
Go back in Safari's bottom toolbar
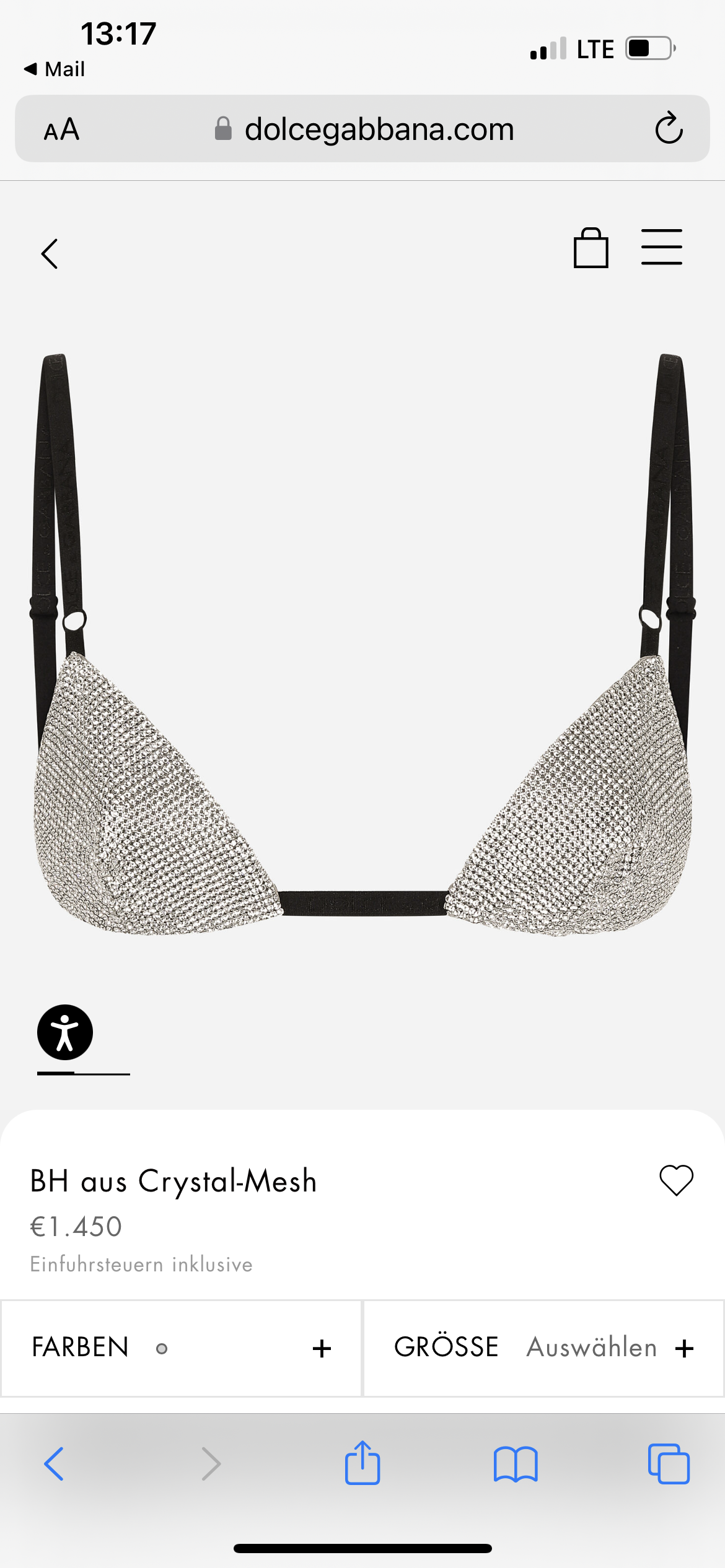(54, 1465)
